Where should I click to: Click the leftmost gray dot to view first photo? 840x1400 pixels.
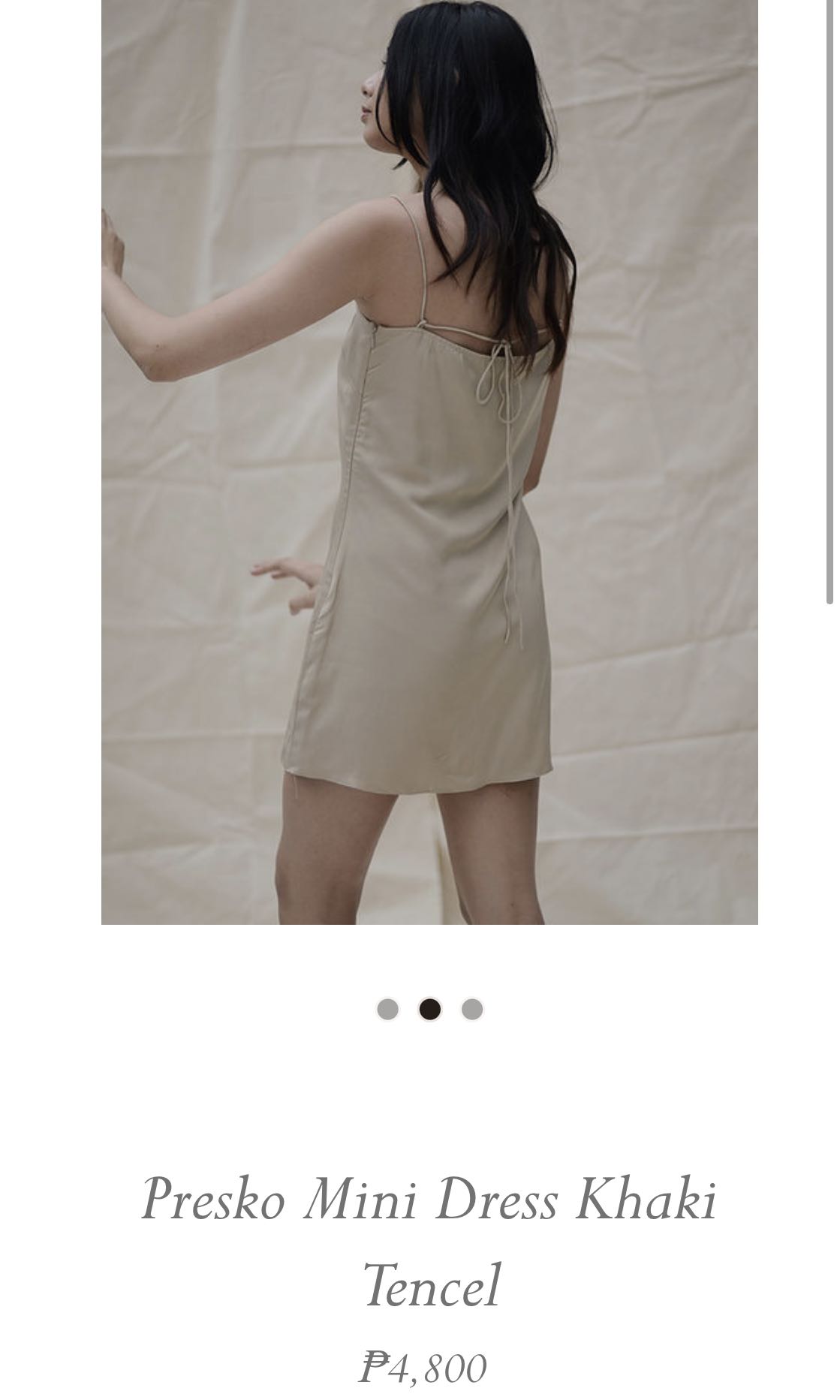click(387, 1010)
